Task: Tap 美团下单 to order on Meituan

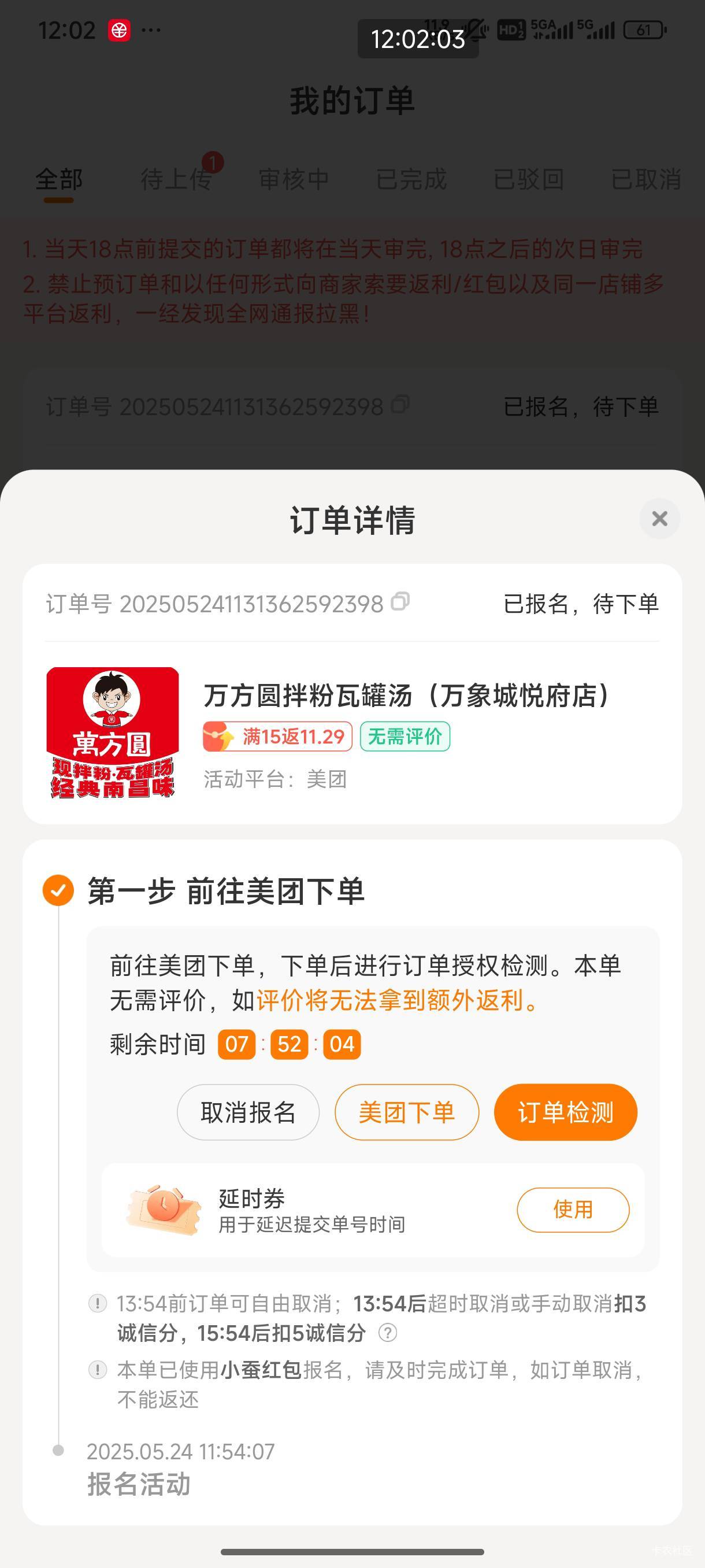Action: [406, 1112]
